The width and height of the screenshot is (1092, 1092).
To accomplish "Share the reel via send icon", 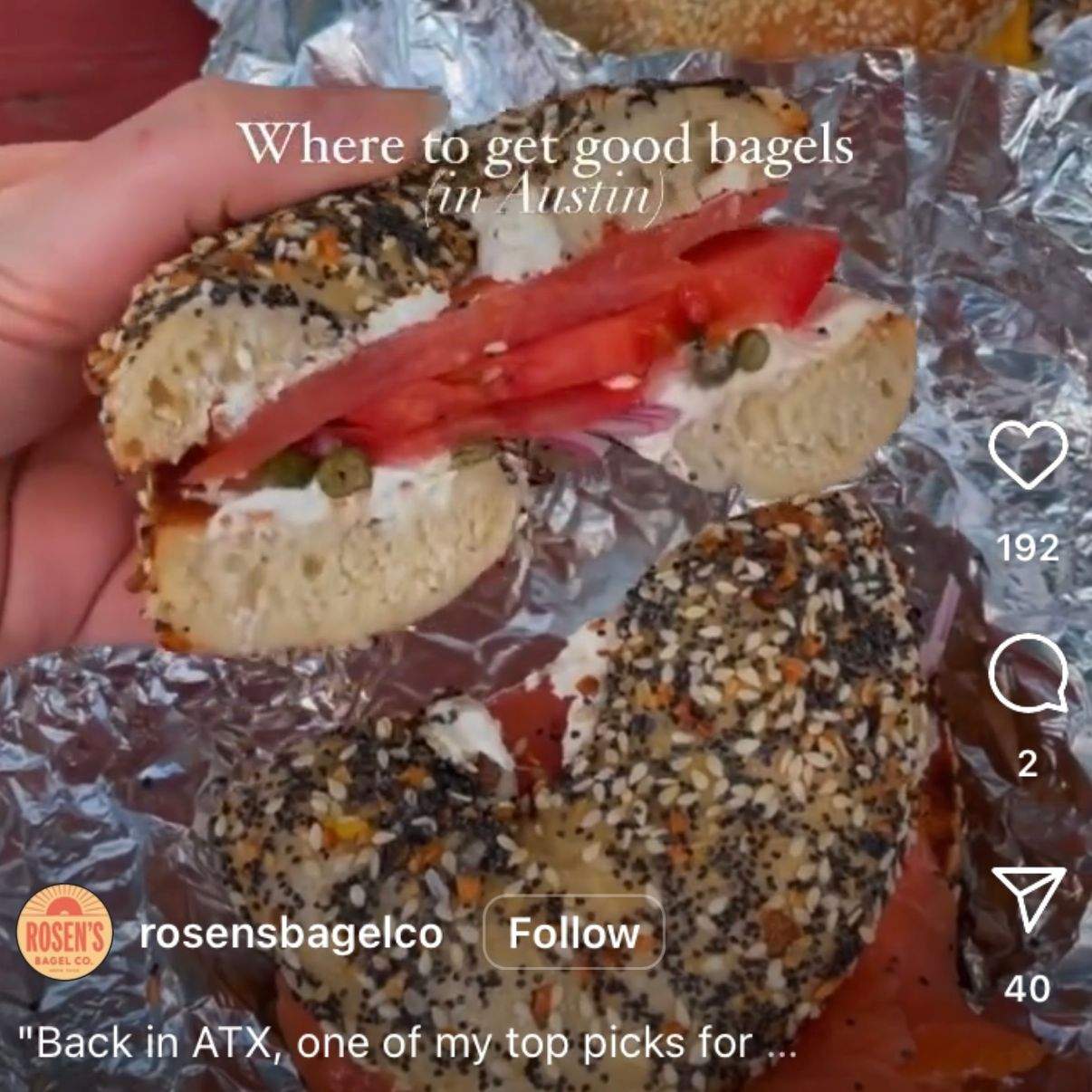I will [1028, 898].
